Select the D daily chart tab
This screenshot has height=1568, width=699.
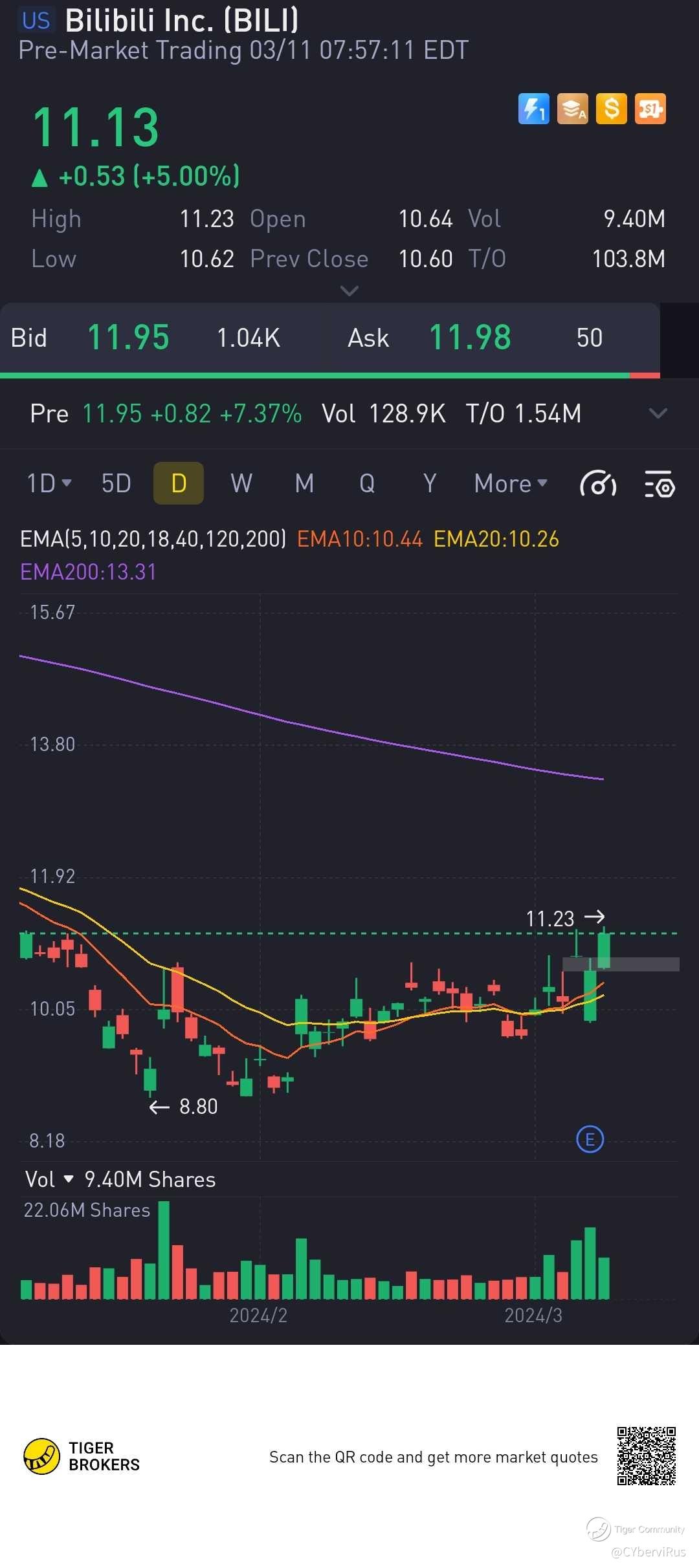tap(179, 483)
